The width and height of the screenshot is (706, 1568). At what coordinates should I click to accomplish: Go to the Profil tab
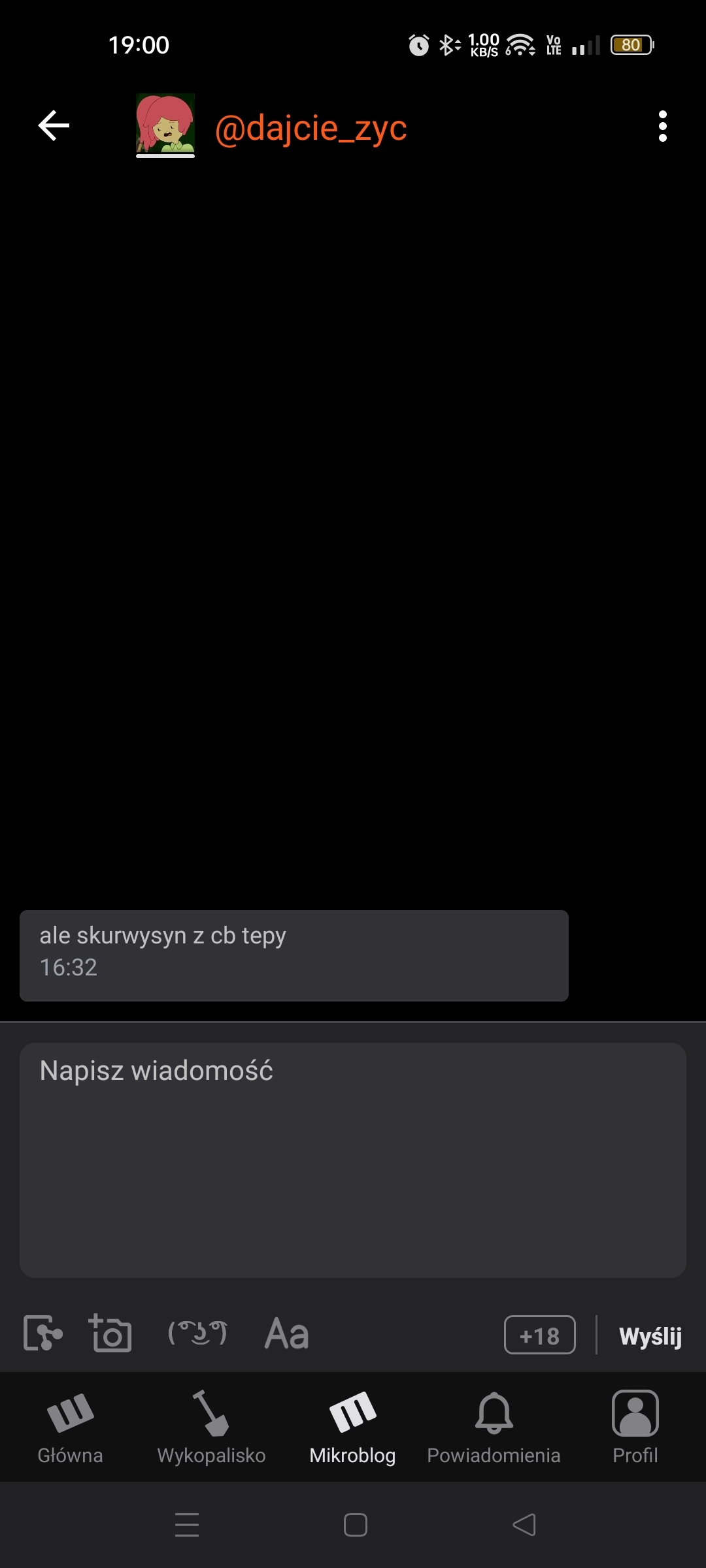[635, 1428]
